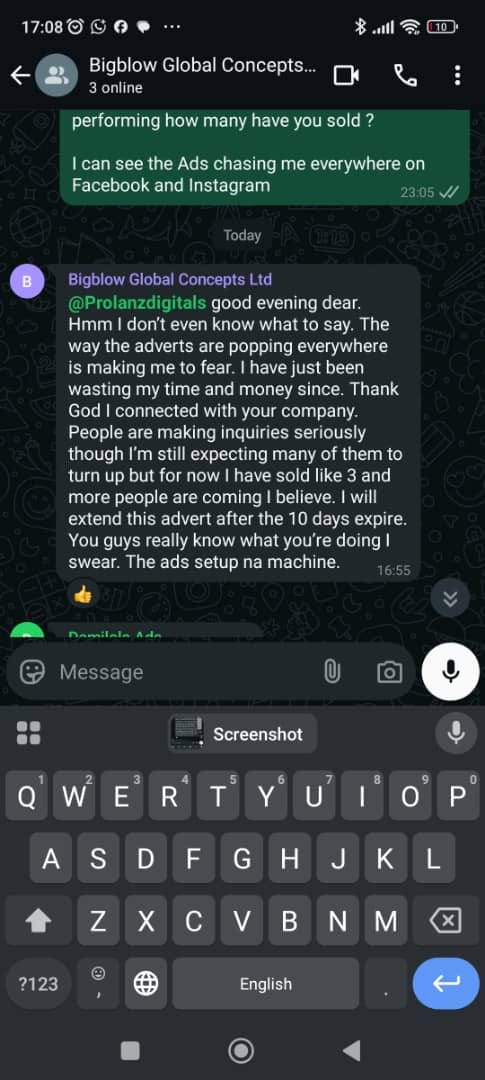The width and height of the screenshot is (485, 1080).
Task: Start a voice call with the group
Action: [405, 75]
